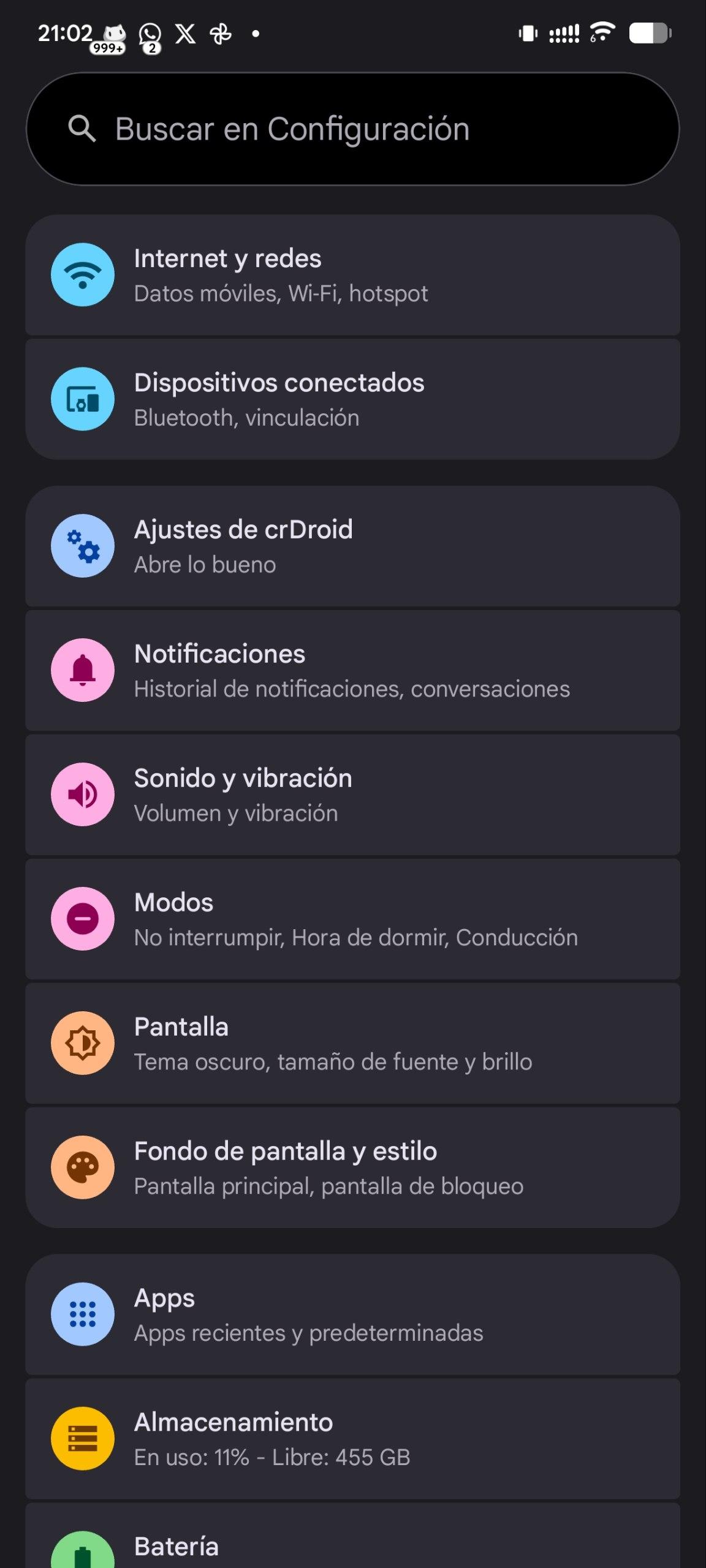Viewport: 706px width, 1568px height.
Task: Open Internet y redes settings
Action: click(353, 275)
